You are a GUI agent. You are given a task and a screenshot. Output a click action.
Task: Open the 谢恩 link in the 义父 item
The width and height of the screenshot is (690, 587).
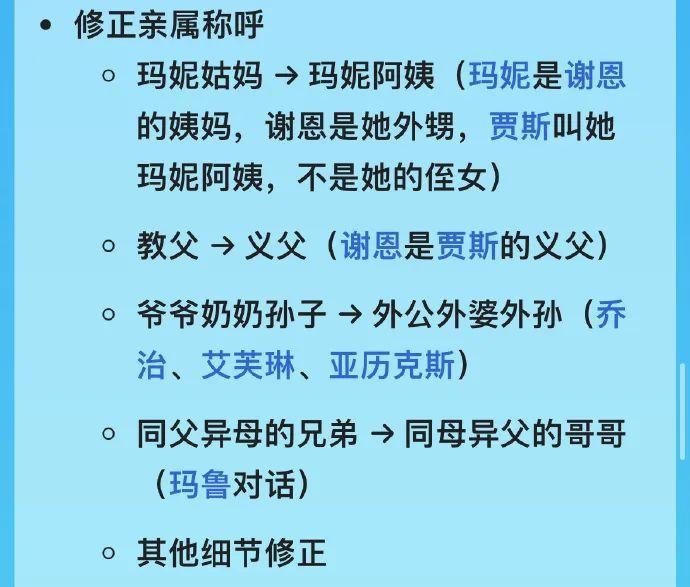[371, 246]
